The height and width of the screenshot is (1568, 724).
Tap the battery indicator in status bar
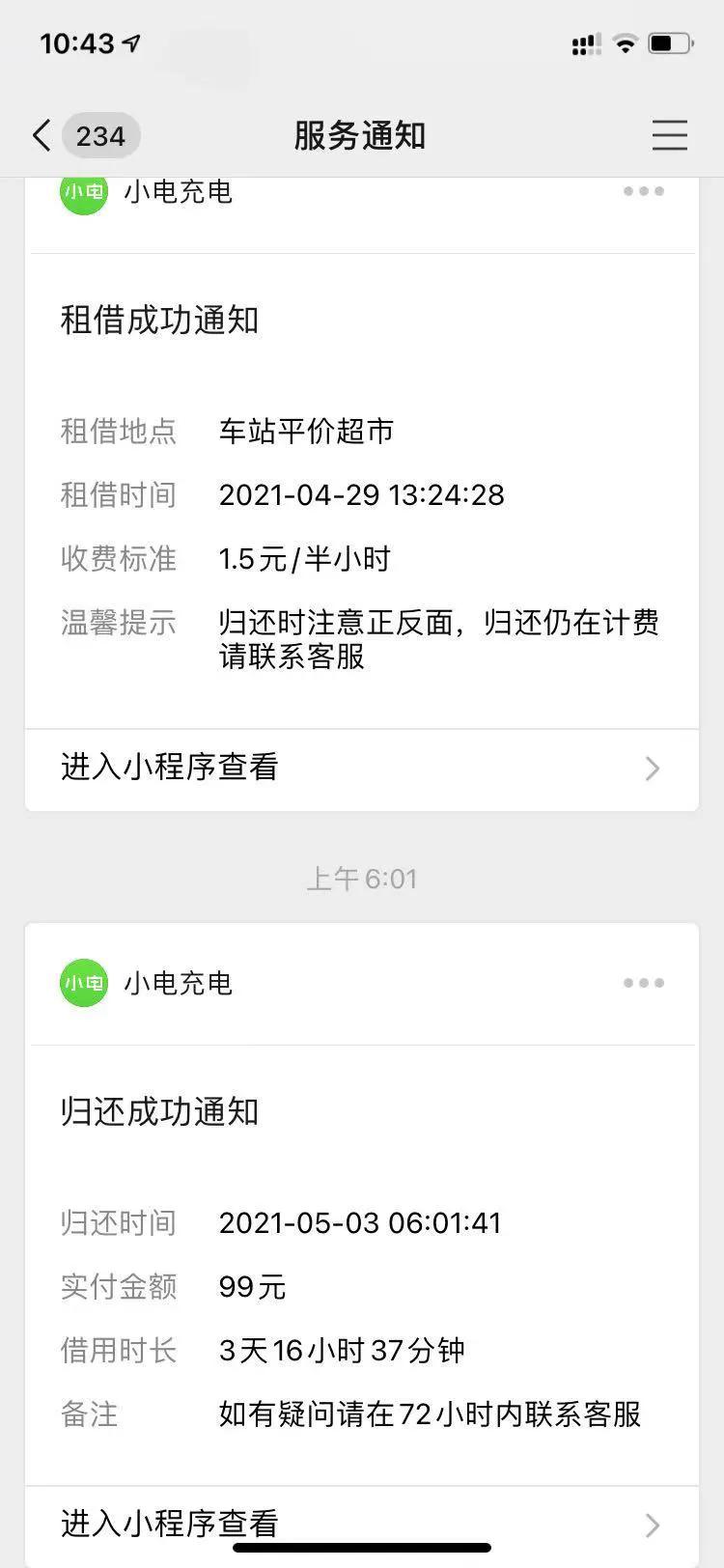(669, 42)
